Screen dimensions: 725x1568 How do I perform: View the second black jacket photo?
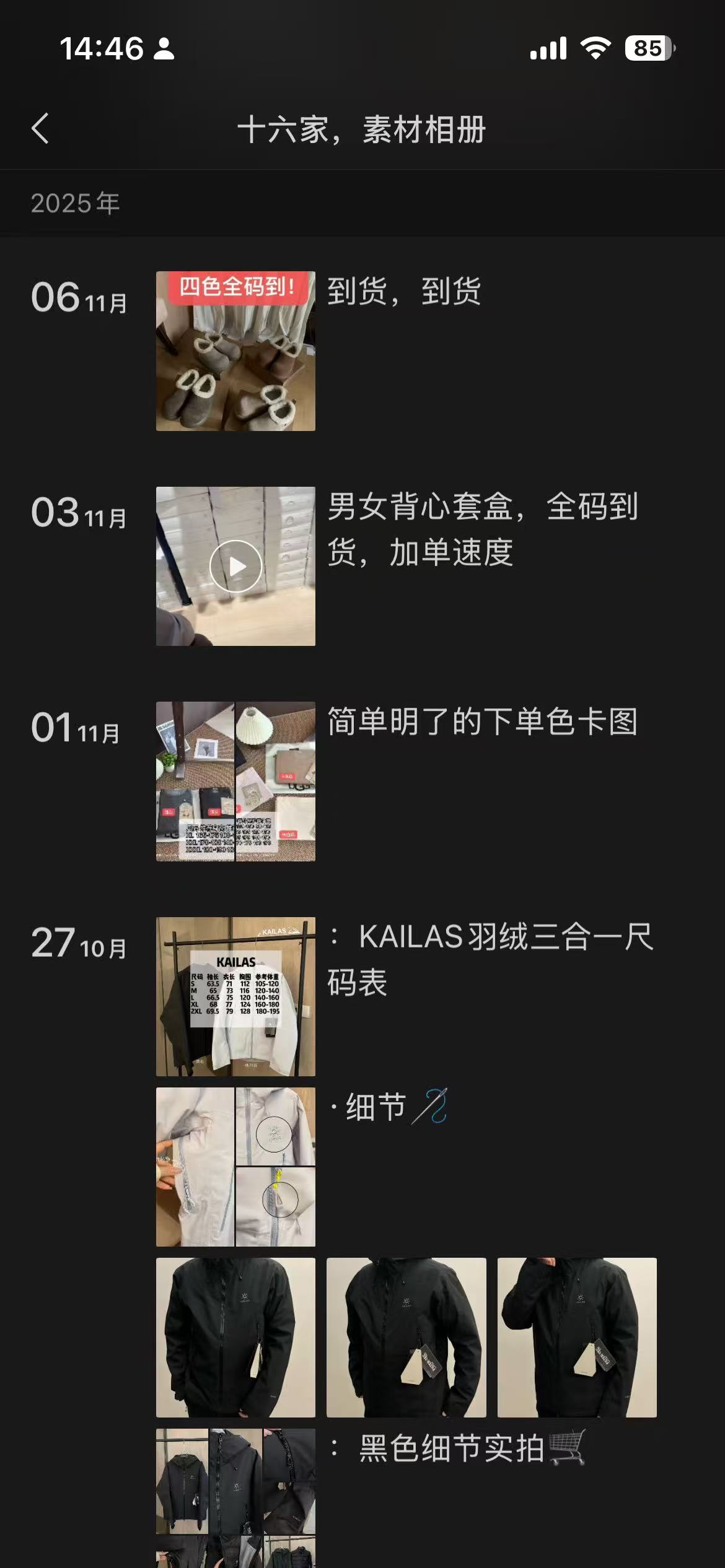click(x=406, y=1337)
